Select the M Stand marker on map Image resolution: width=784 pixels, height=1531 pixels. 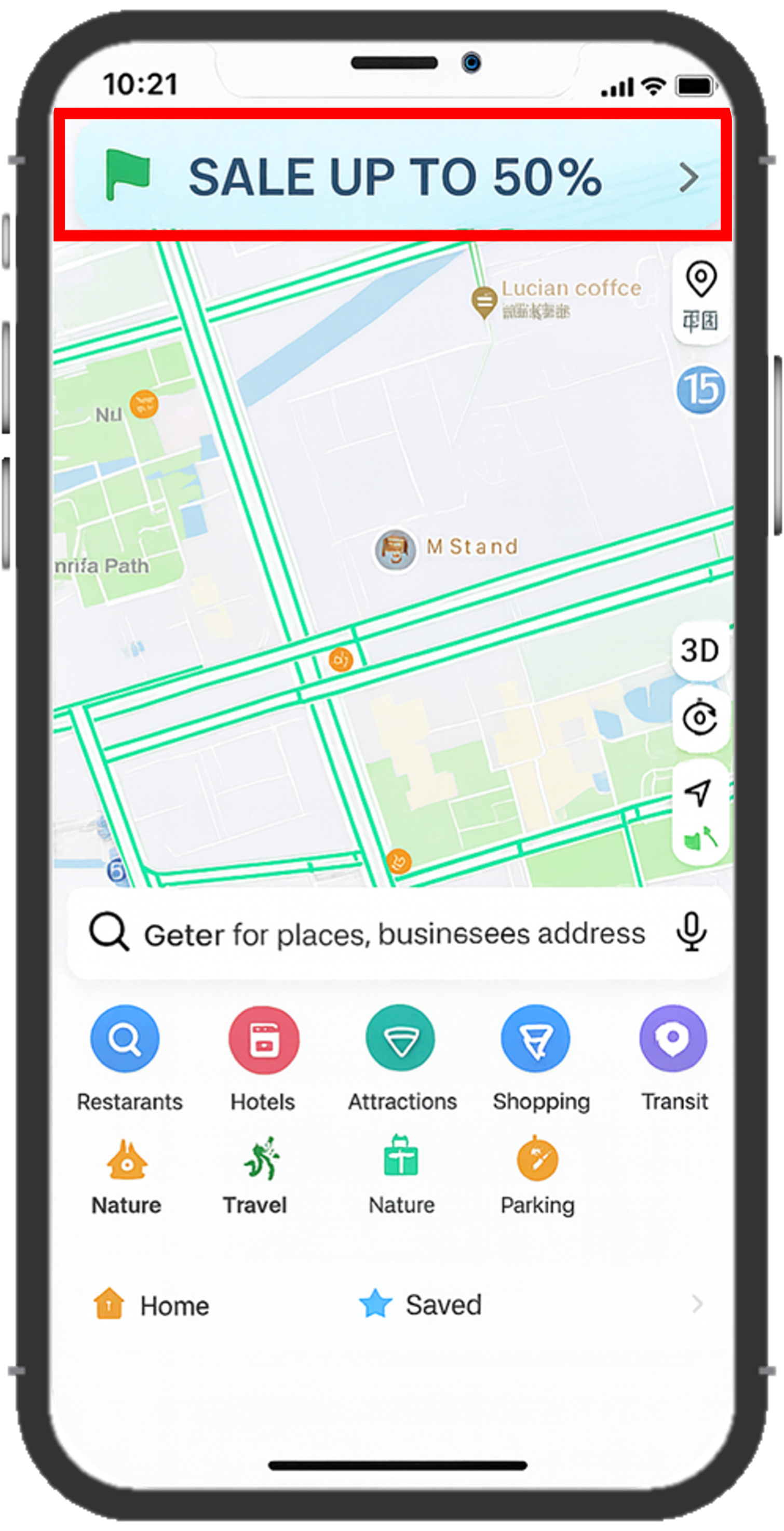pyautogui.click(x=395, y=549)
